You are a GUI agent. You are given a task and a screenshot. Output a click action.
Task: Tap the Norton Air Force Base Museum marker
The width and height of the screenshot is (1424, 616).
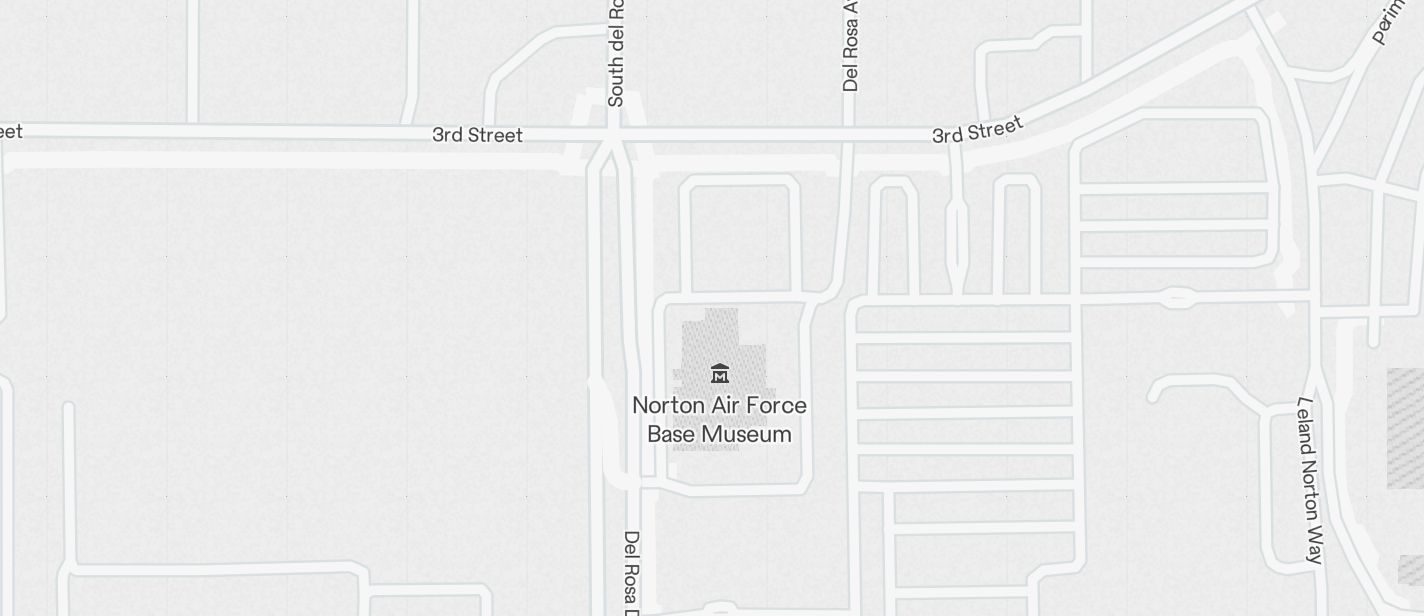point(719,375)
